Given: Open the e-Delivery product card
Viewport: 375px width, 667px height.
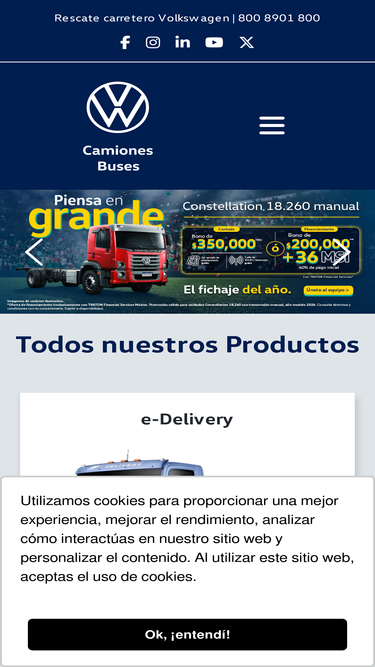Looking at the screenshot, I should click(x=188, y=435).
